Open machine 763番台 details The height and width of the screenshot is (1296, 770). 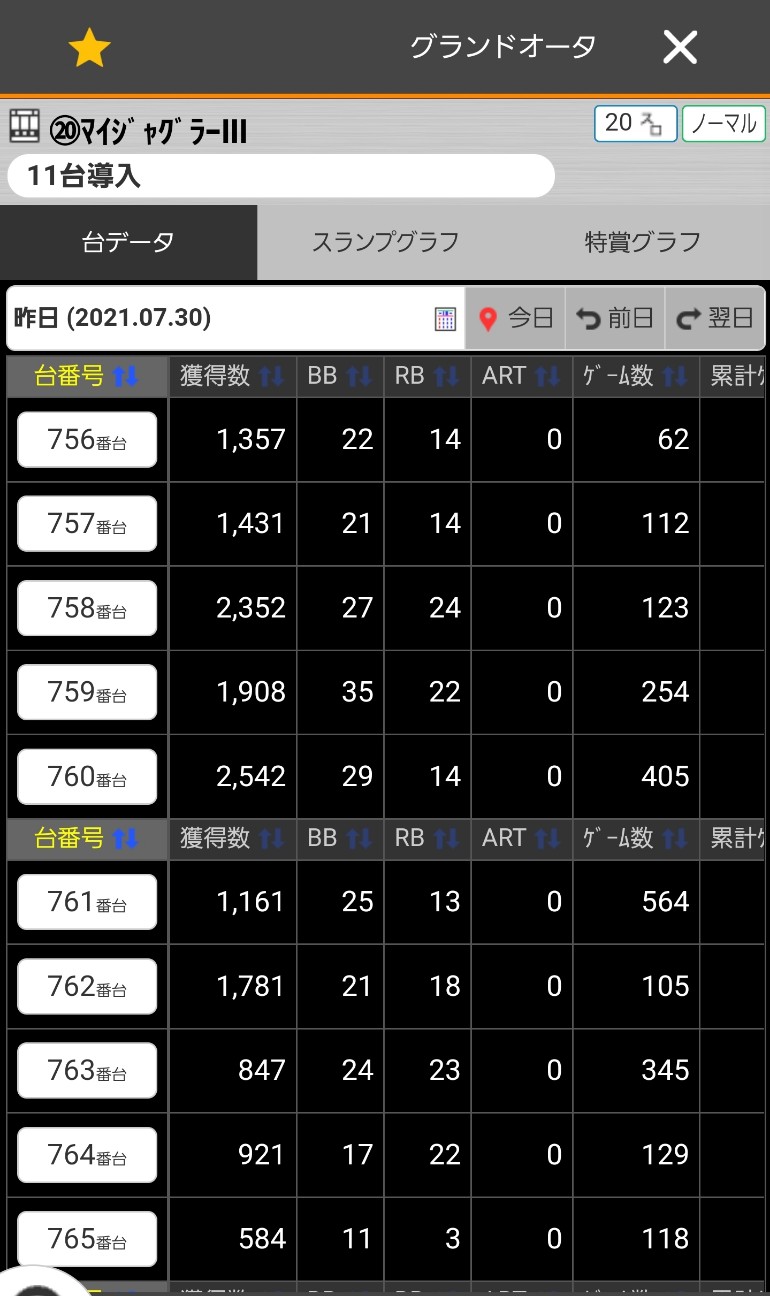[x=87, y=1071]
